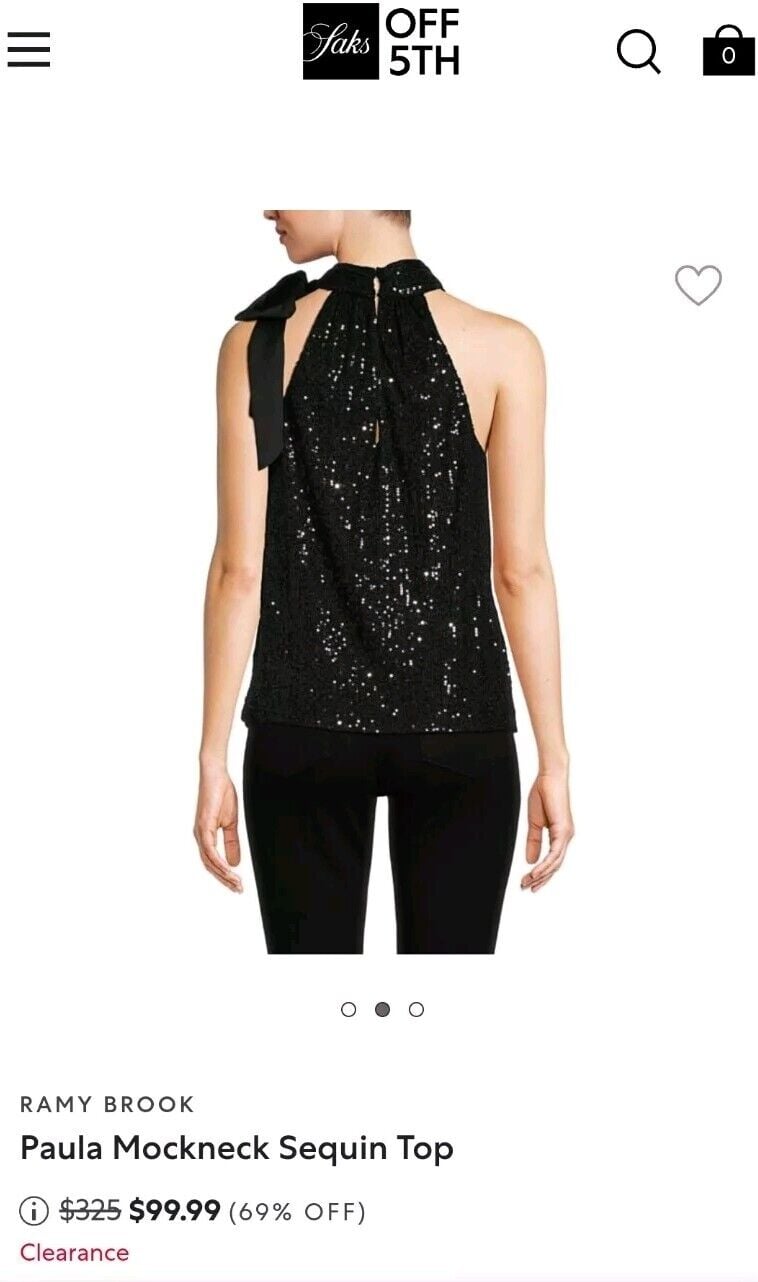Show third product image dot
758x1282 pixels.
point(416,1009)
